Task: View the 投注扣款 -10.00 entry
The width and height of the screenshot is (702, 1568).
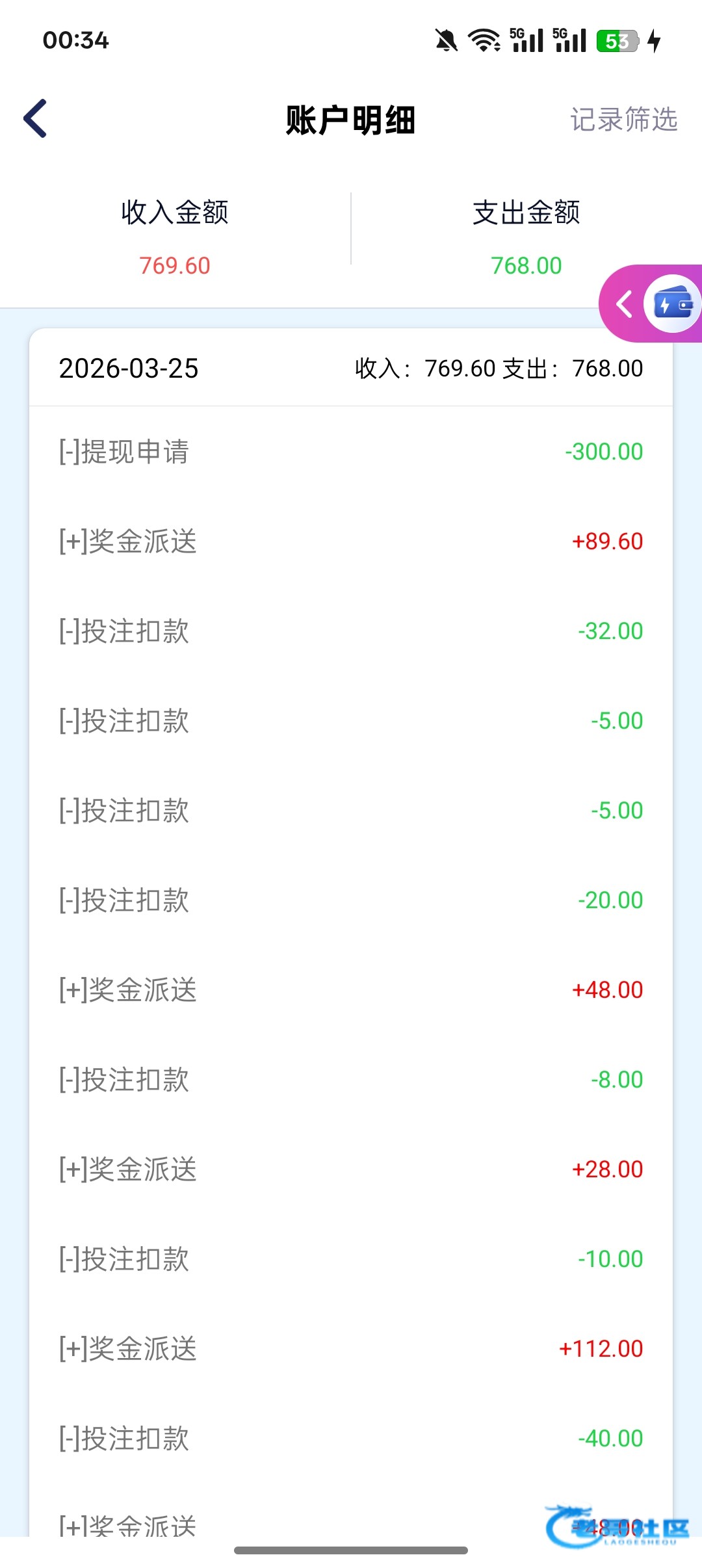Action: (351, 1259)
